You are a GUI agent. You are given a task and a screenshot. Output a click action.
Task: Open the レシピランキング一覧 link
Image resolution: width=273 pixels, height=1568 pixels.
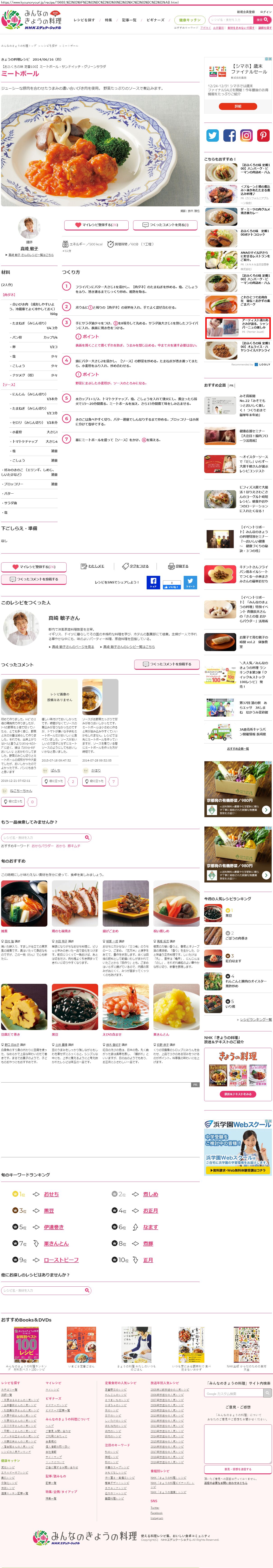255,1019
